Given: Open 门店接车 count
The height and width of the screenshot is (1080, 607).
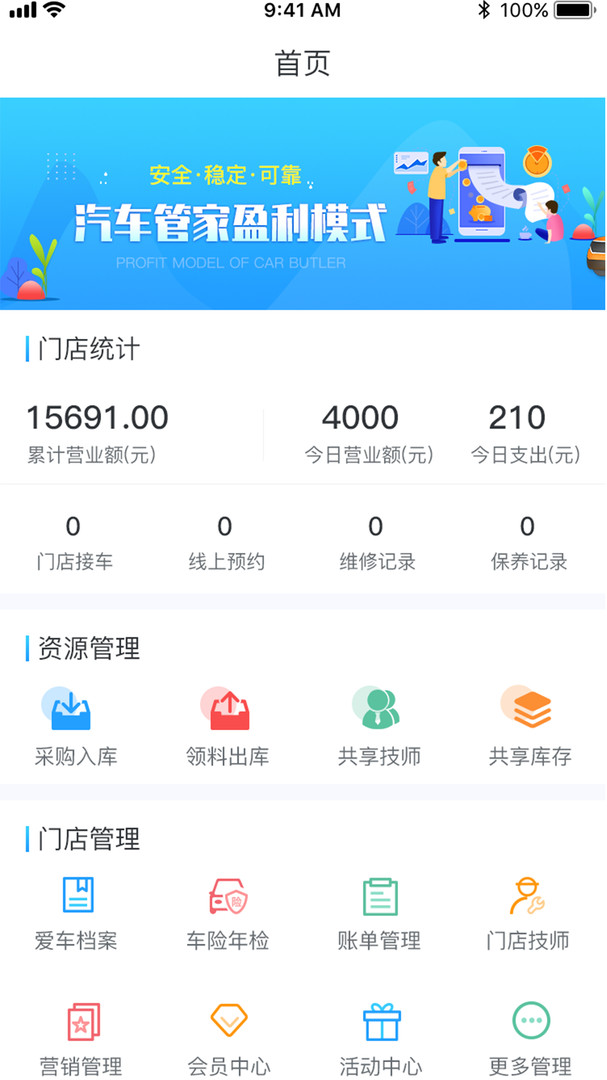Looking at the screenshot, I should (74, 543).
